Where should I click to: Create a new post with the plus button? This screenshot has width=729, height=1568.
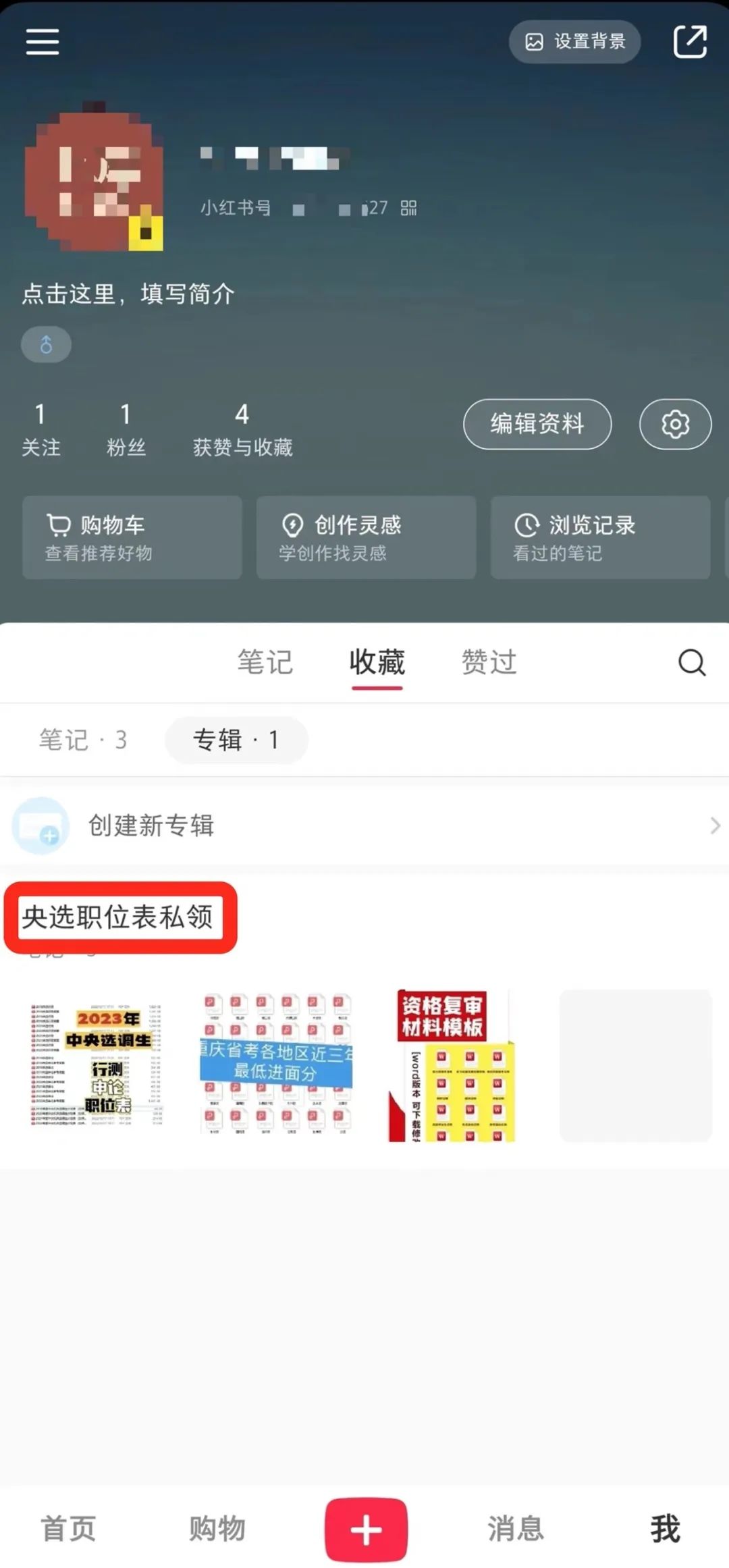pyautogui.click(x=366, y=1530)
